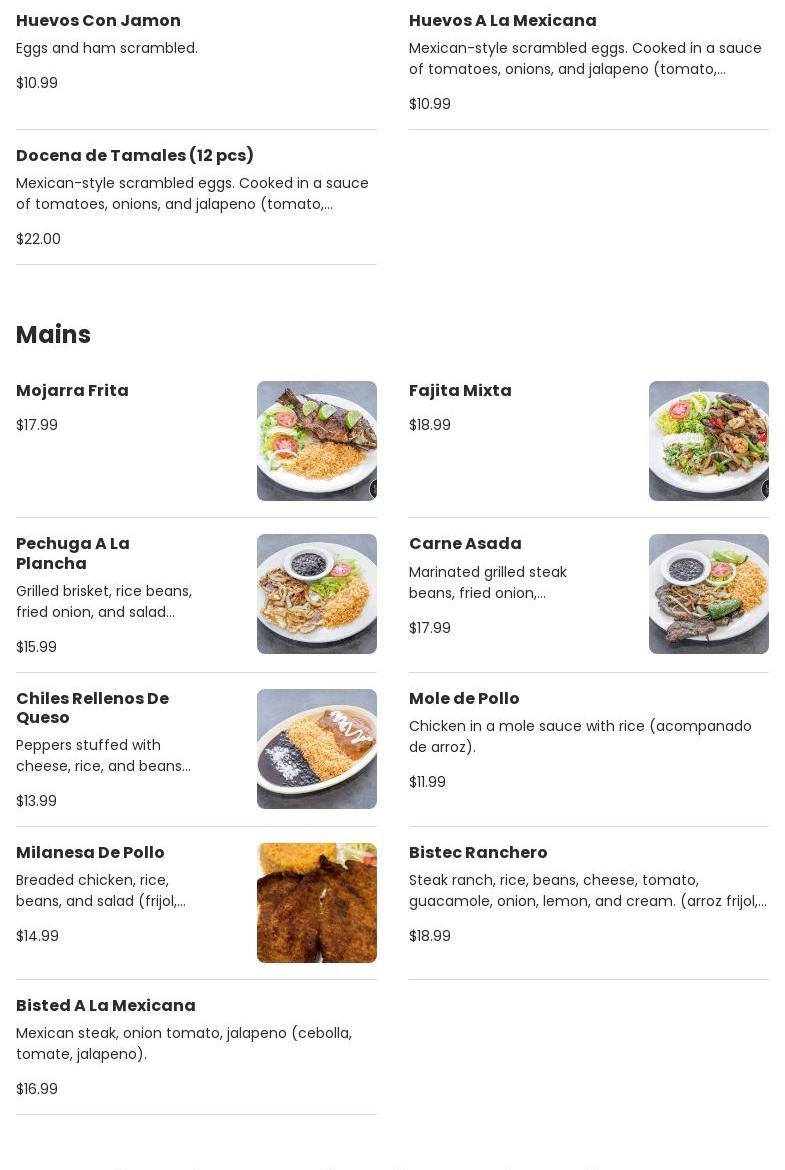View the Milanesa De Pollo card

(90, 853)
